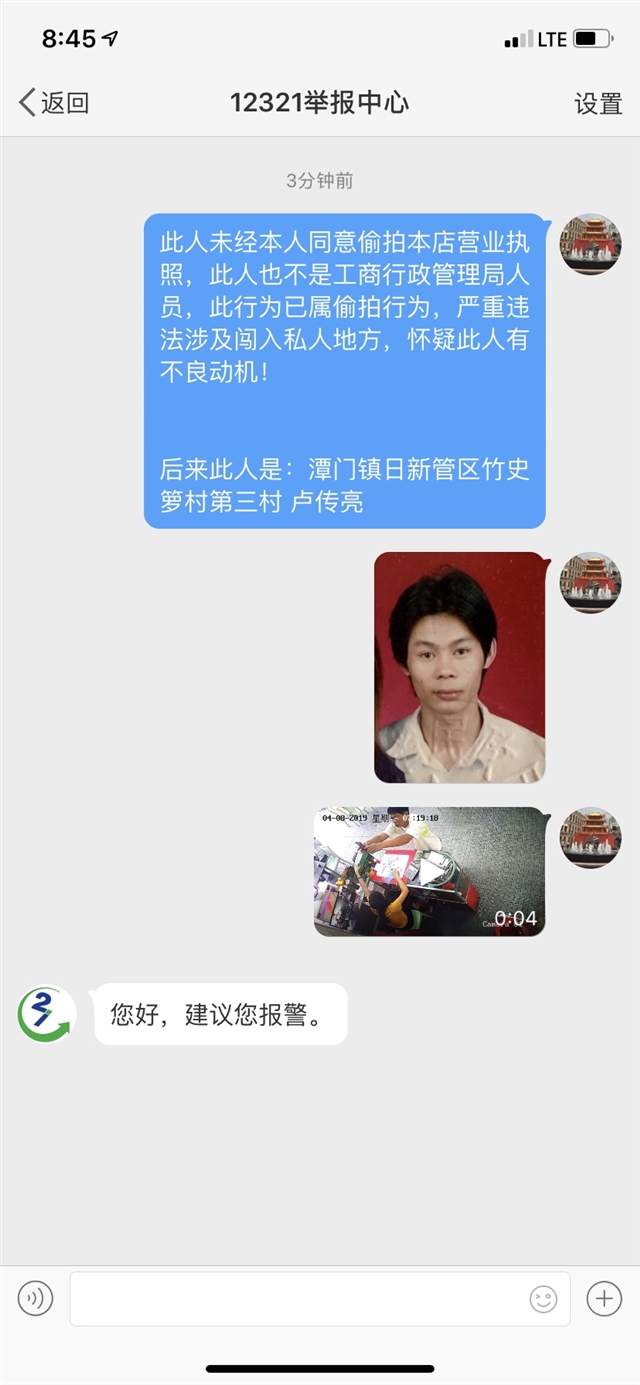
Task: Open the emoji picker
Action: (x=543, y=1299)
